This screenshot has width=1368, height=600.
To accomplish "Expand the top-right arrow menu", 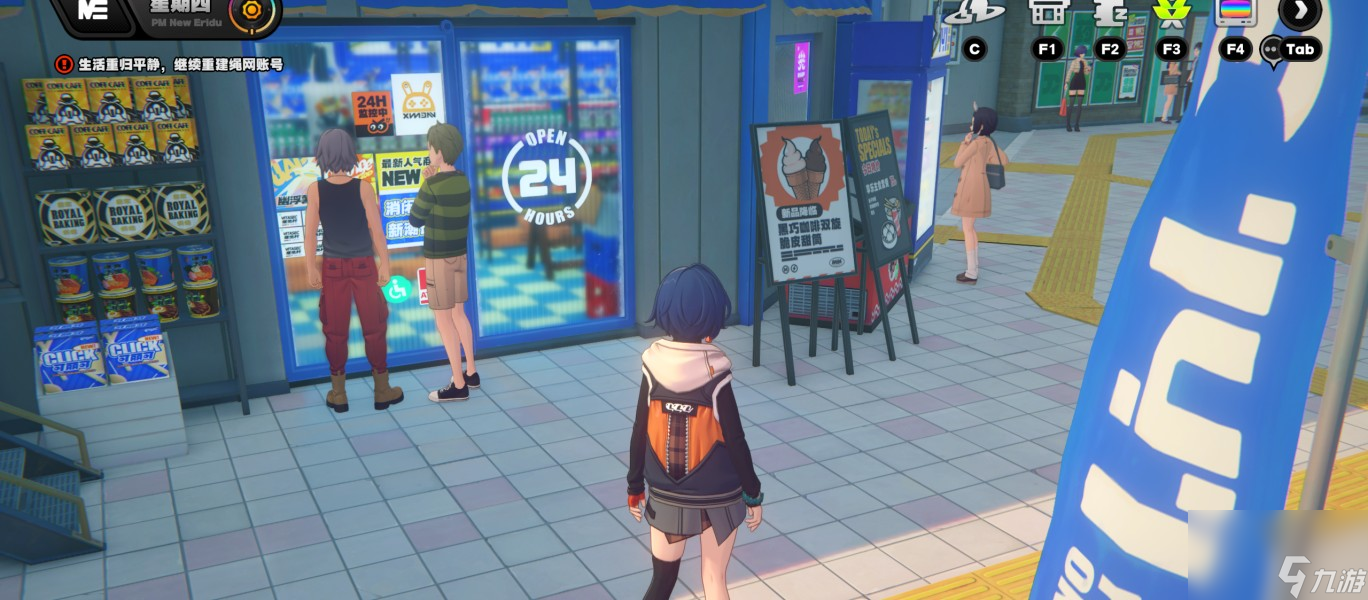I will [x=1299, y=12].
